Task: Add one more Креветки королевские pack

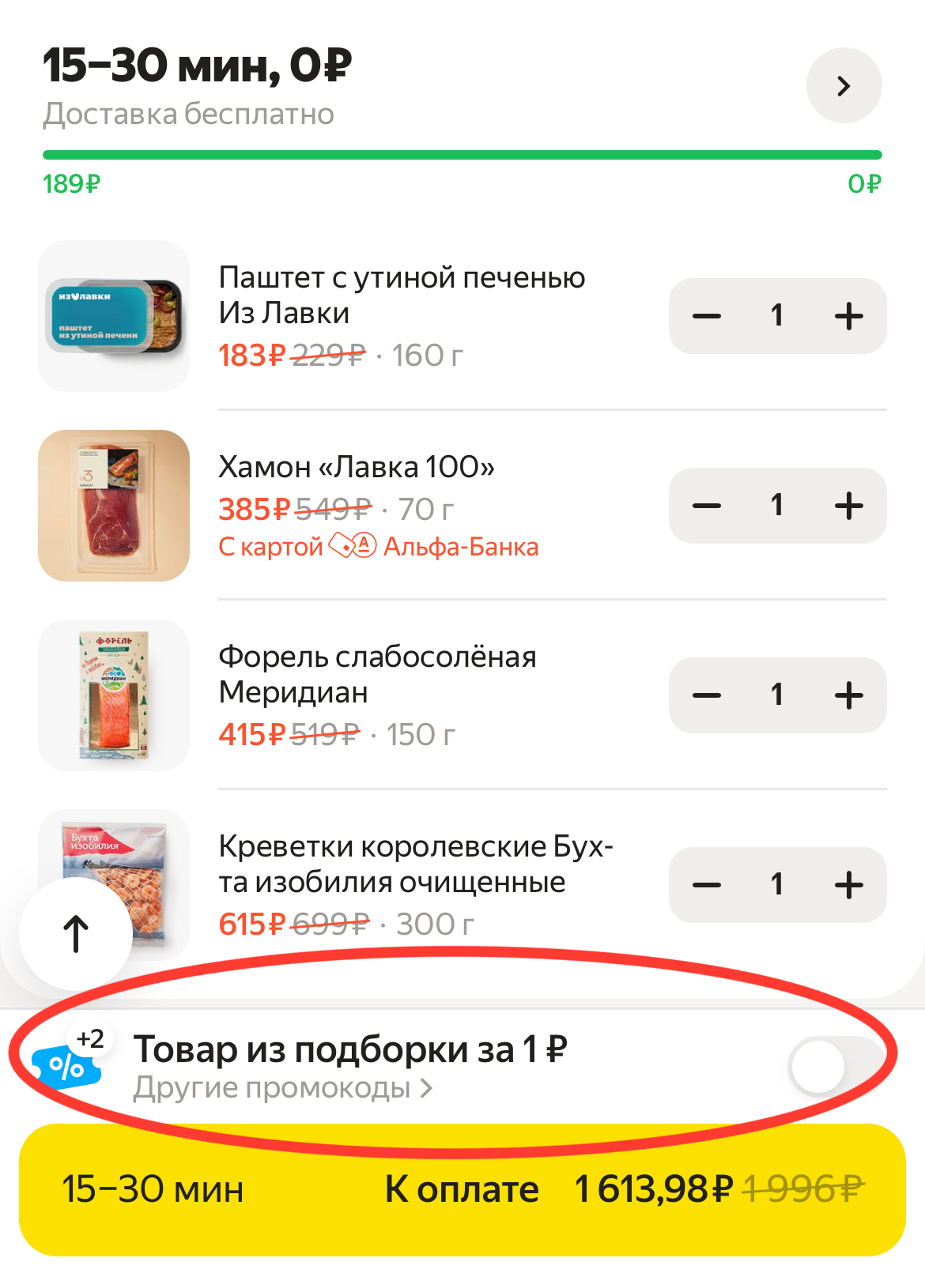Action: (x=848, y=885)
